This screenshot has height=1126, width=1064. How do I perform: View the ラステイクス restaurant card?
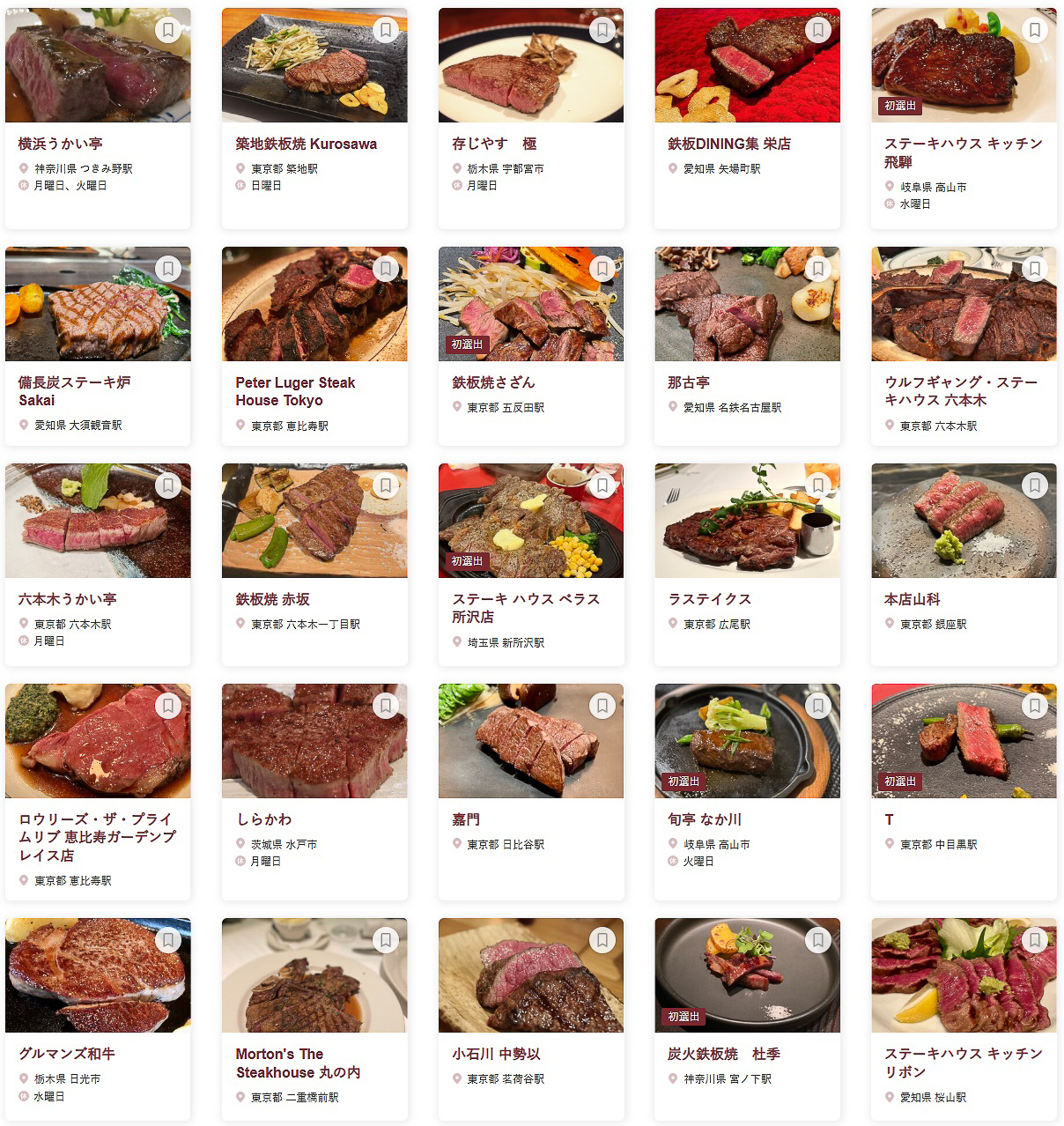point(709,599)
